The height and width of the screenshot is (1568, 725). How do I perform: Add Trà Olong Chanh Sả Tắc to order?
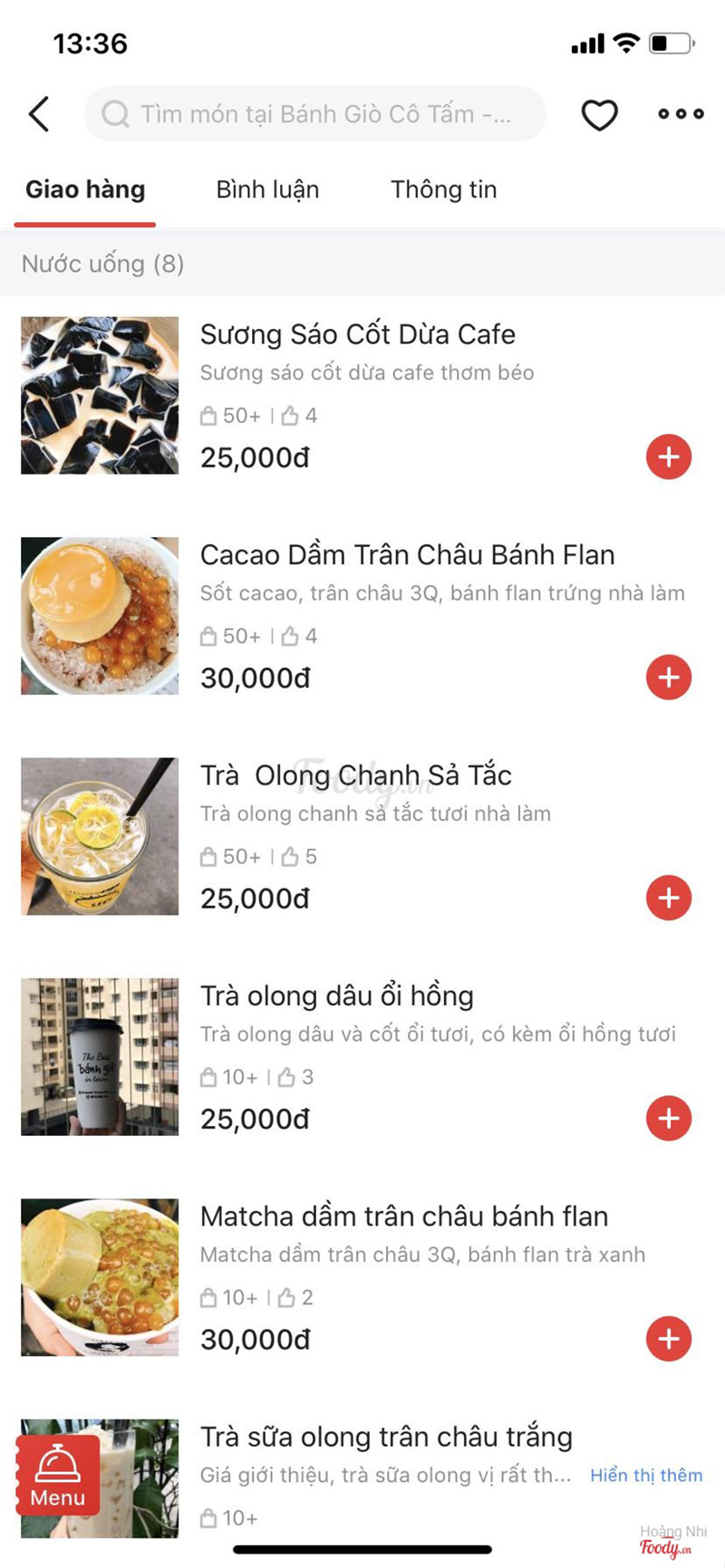[x=669, y=898]
